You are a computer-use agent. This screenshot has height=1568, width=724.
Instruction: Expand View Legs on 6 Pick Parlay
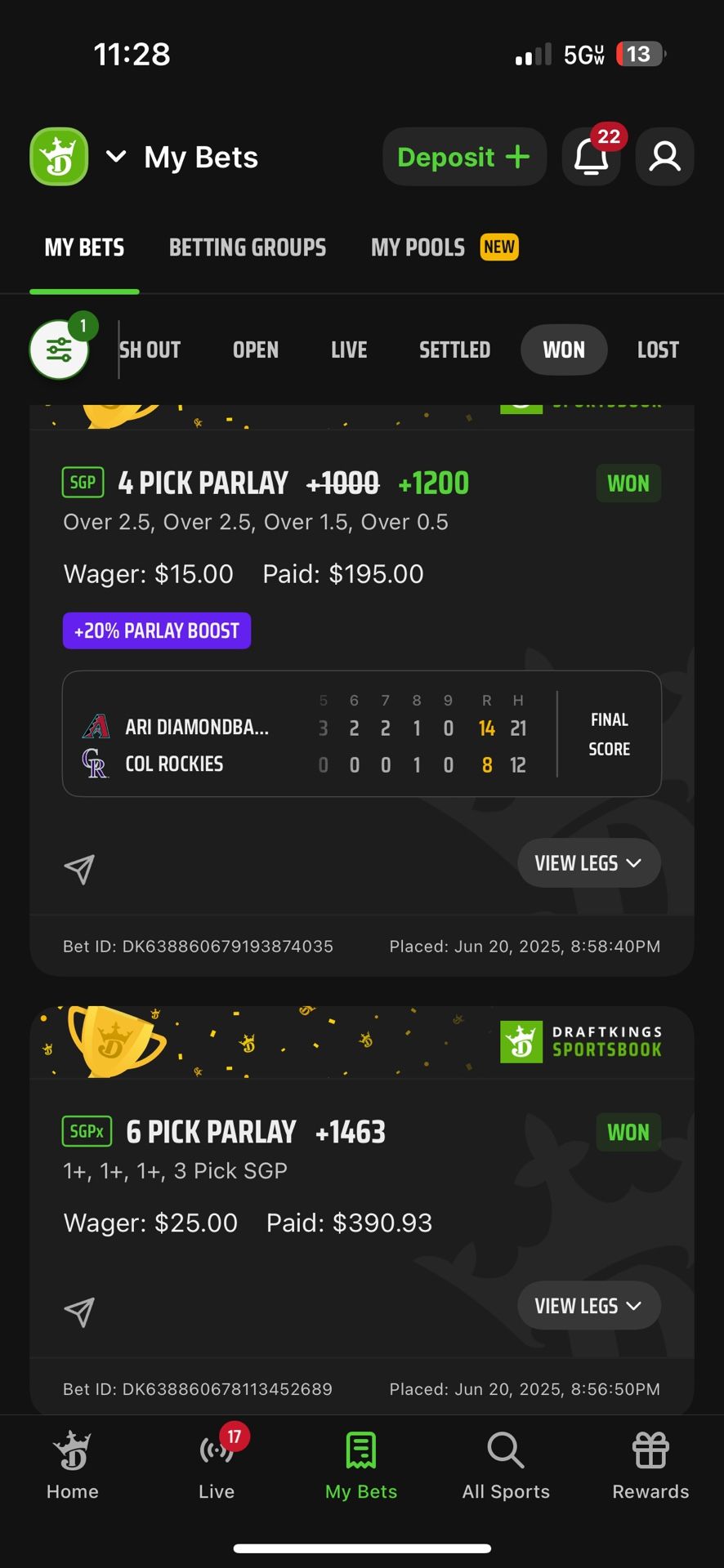tap(588, 1307)
